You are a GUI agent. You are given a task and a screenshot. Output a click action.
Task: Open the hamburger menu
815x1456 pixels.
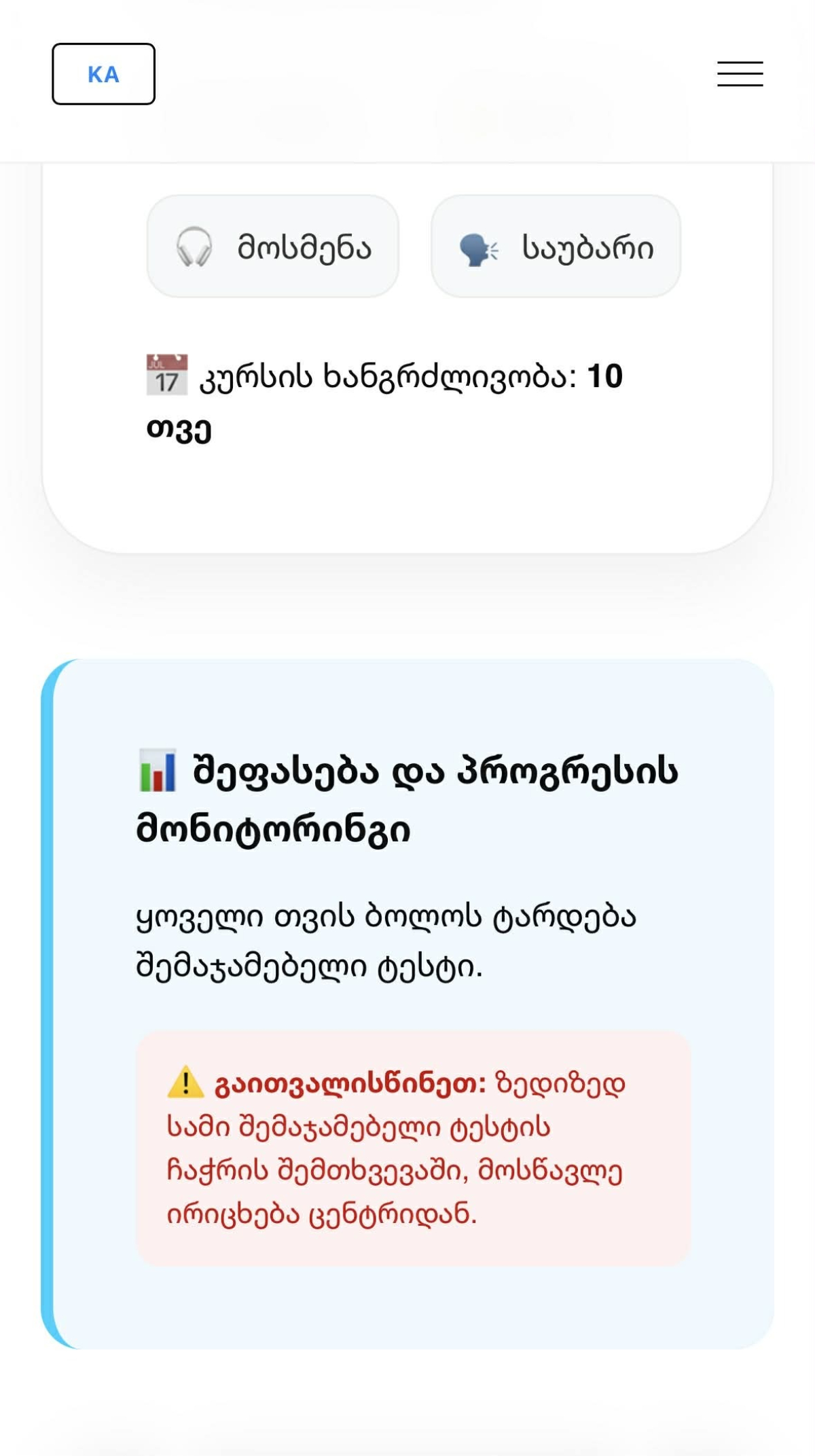point(740,74)
